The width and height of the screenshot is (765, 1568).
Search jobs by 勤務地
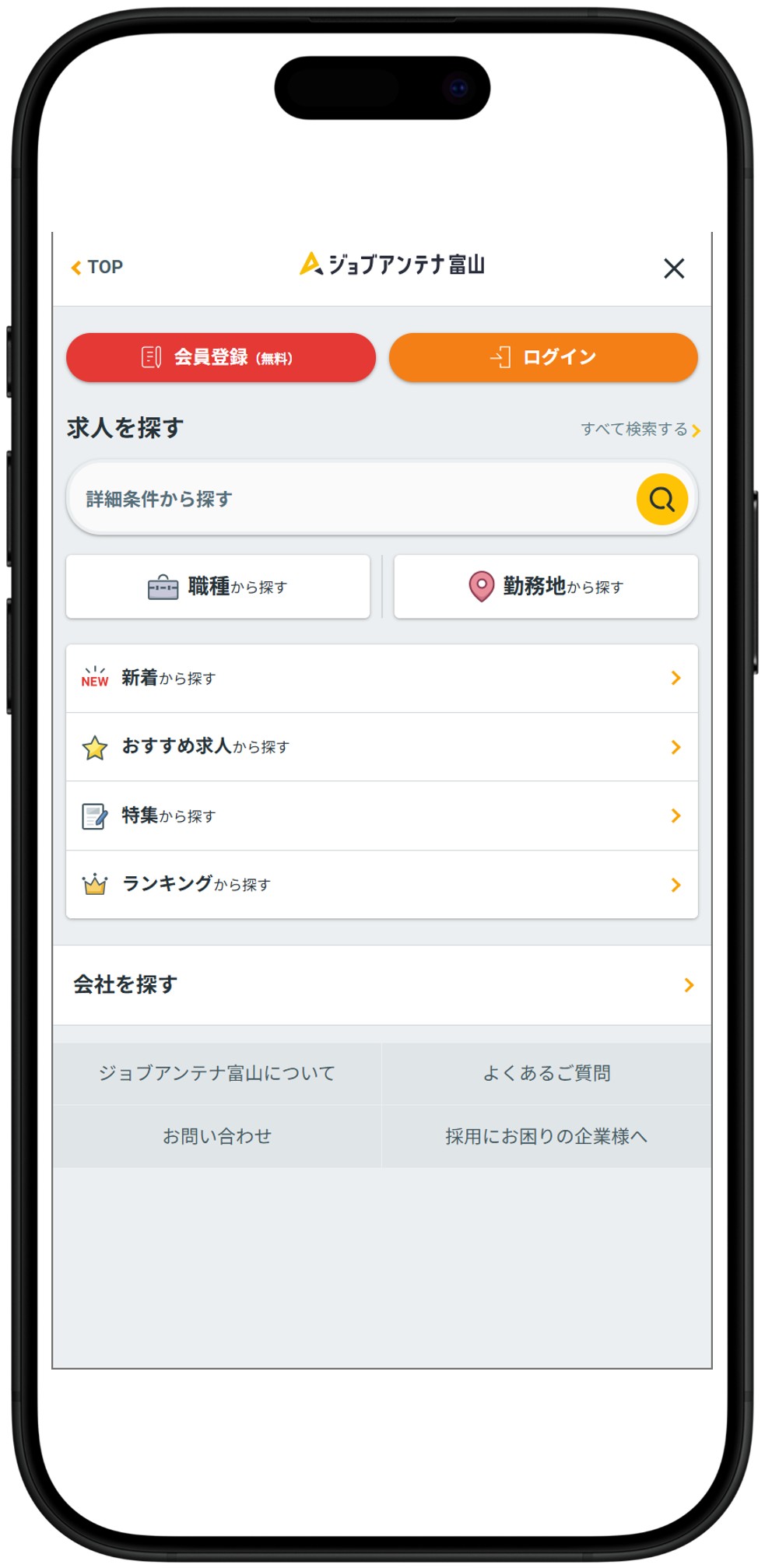[x=546, y=587]
